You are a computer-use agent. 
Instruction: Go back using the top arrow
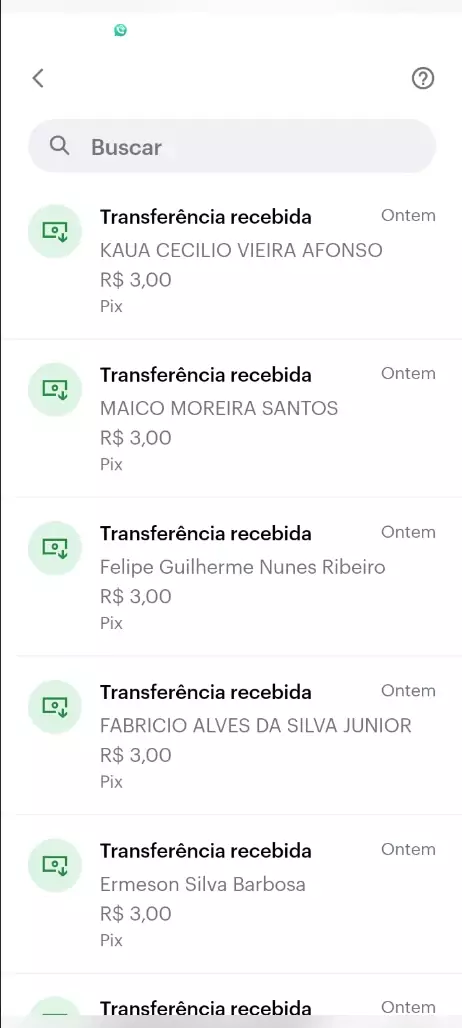38,79
